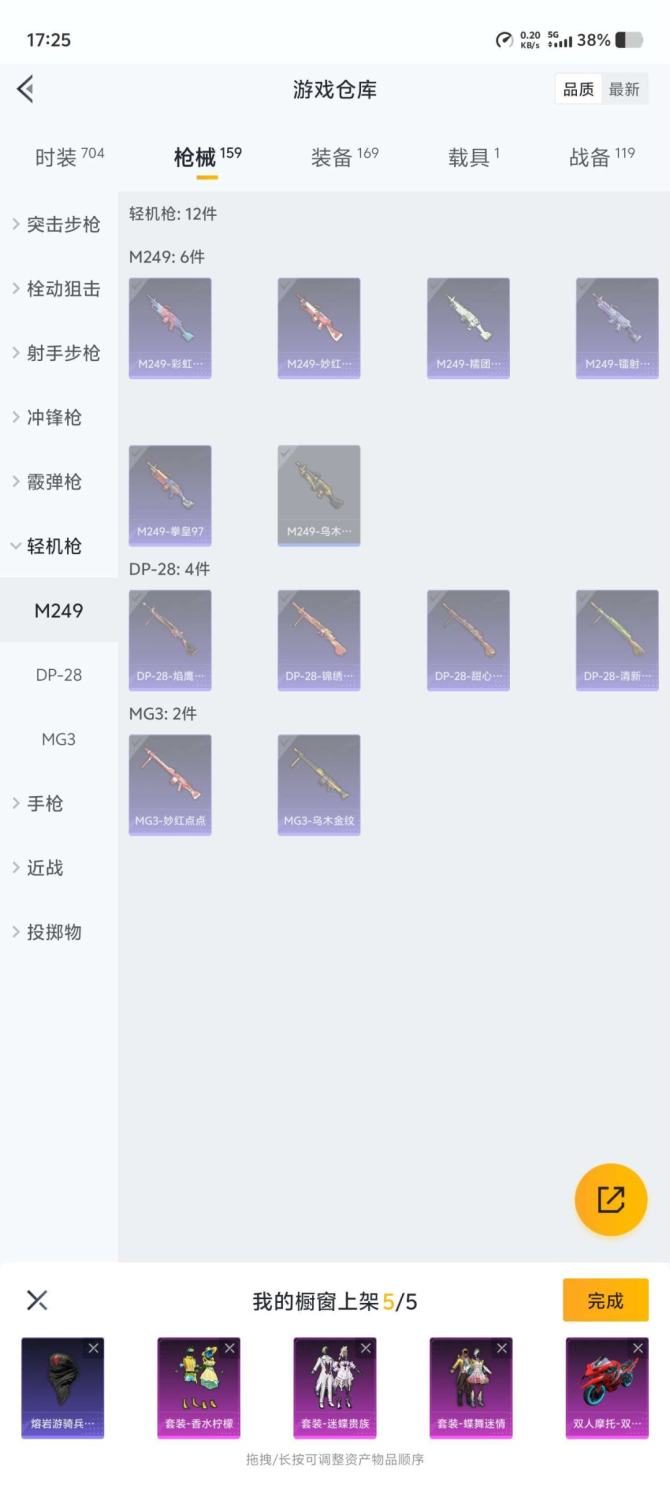Image resolution: width=670 pixels, height=1489 pixels.
Task: Expand the 栓动狙击 category
Action: [58, 289]
